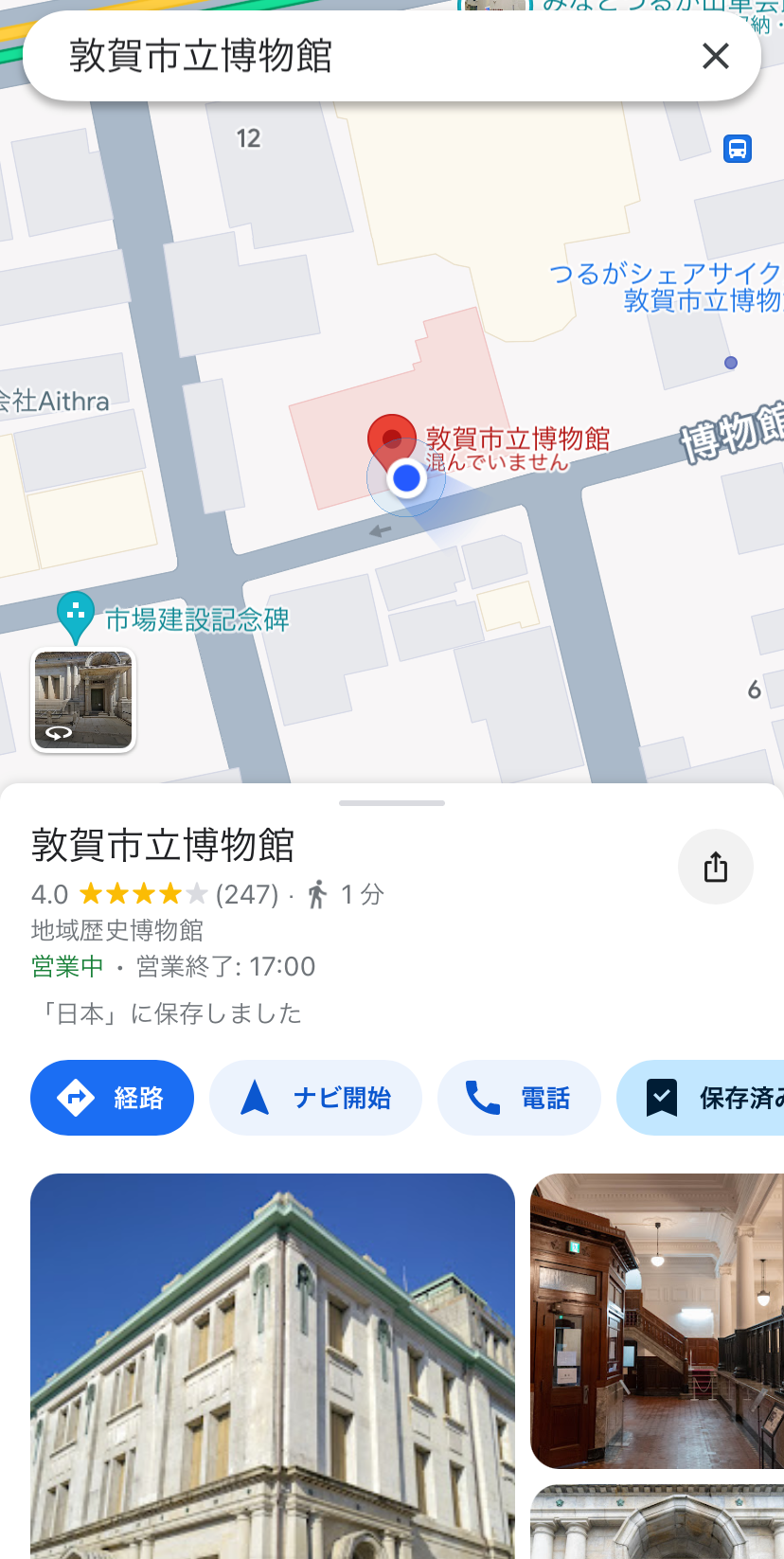Open the Street View preview thumbnail
Viewport: 784px width, 1559px height.
coord(83,700)
